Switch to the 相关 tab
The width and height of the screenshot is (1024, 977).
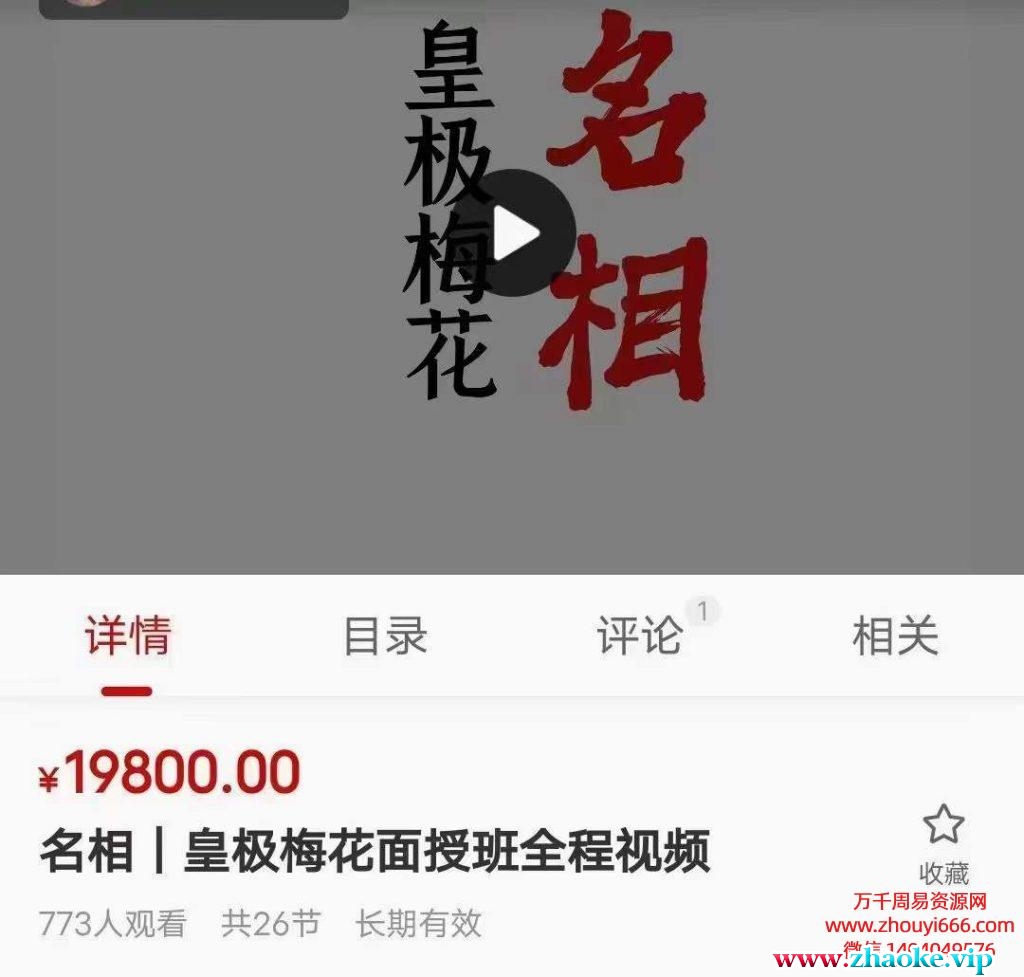pos(895,637)
